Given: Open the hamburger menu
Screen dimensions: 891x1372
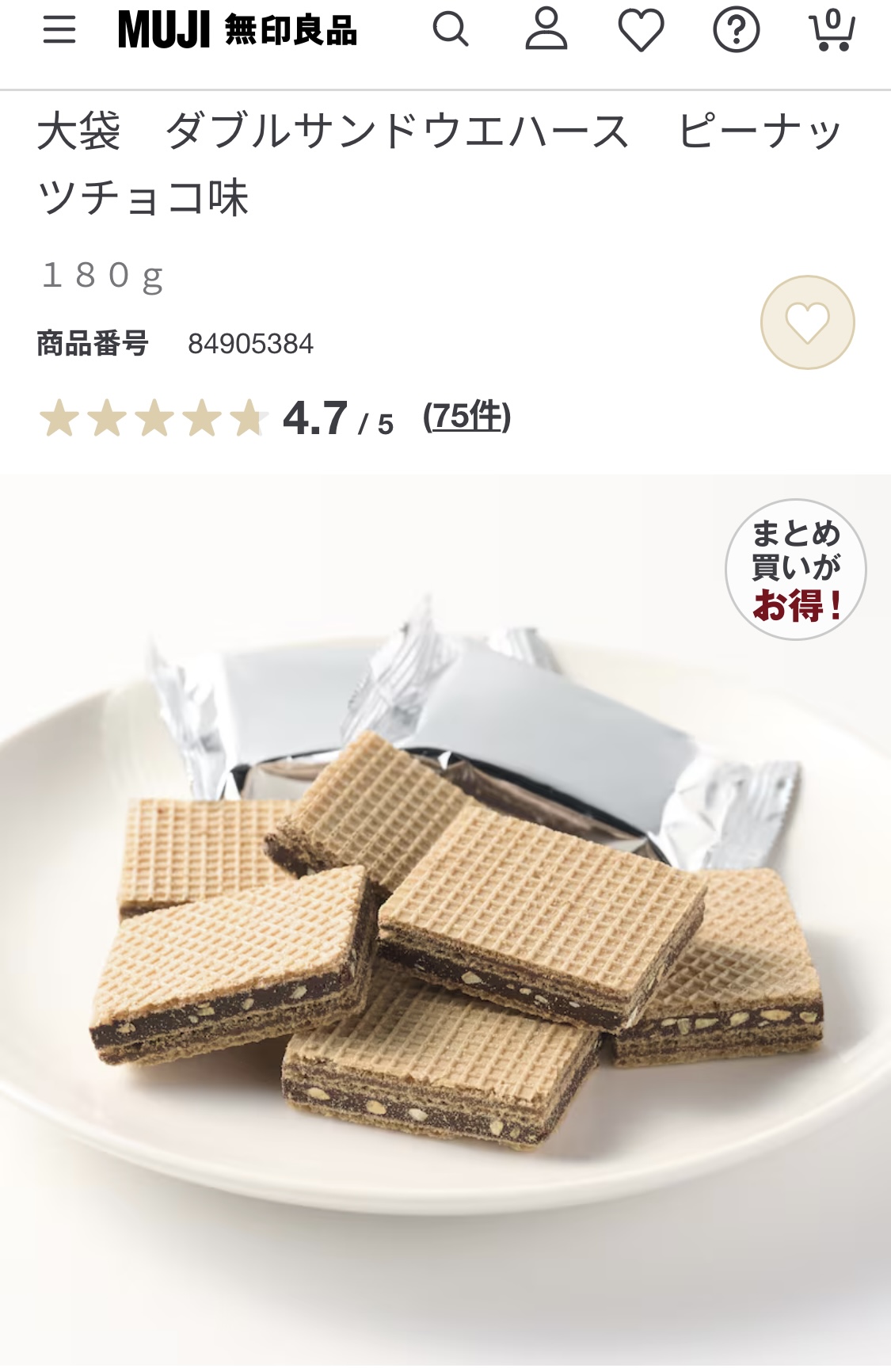Looking at the screenshot, I should click(x=59, y=30).
